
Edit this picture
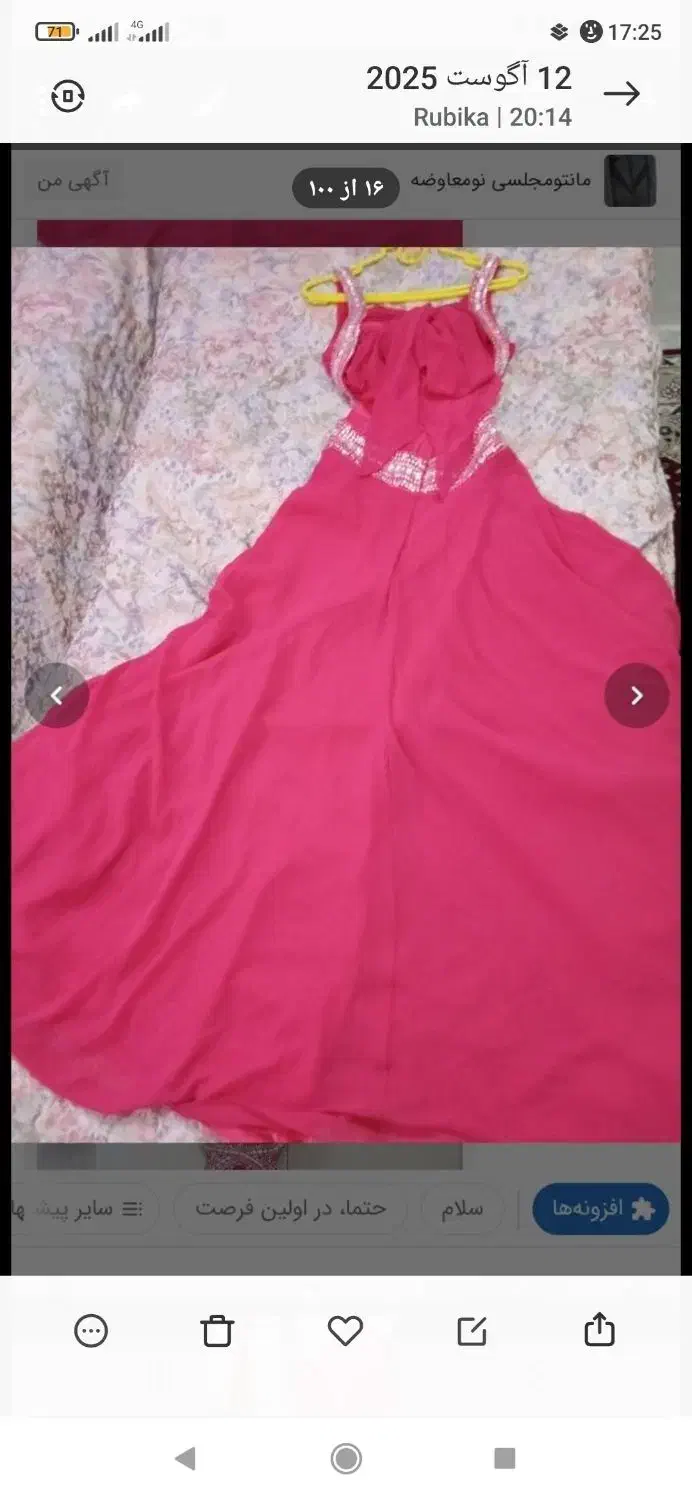pos(471,1330)
